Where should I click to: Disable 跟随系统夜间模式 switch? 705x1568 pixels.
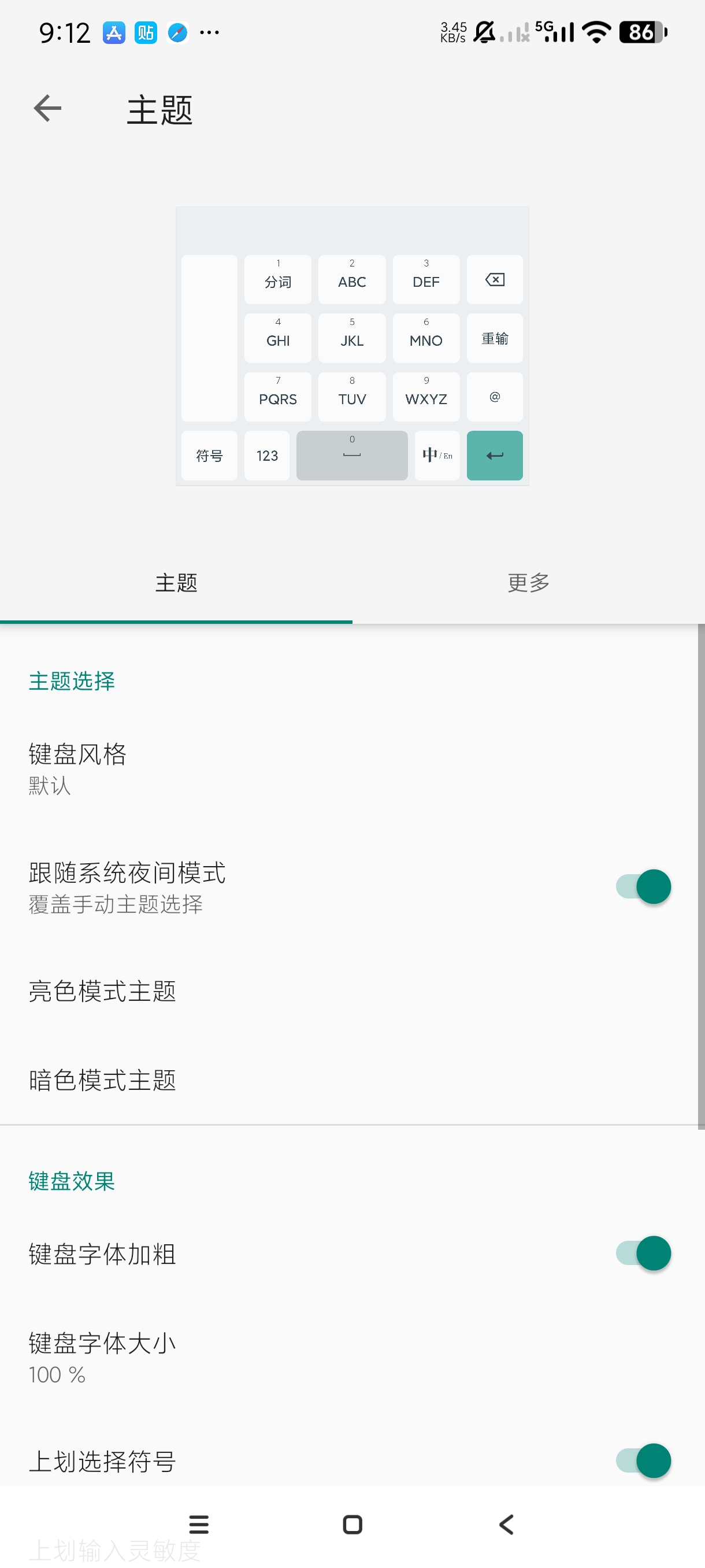pos(643,887)
